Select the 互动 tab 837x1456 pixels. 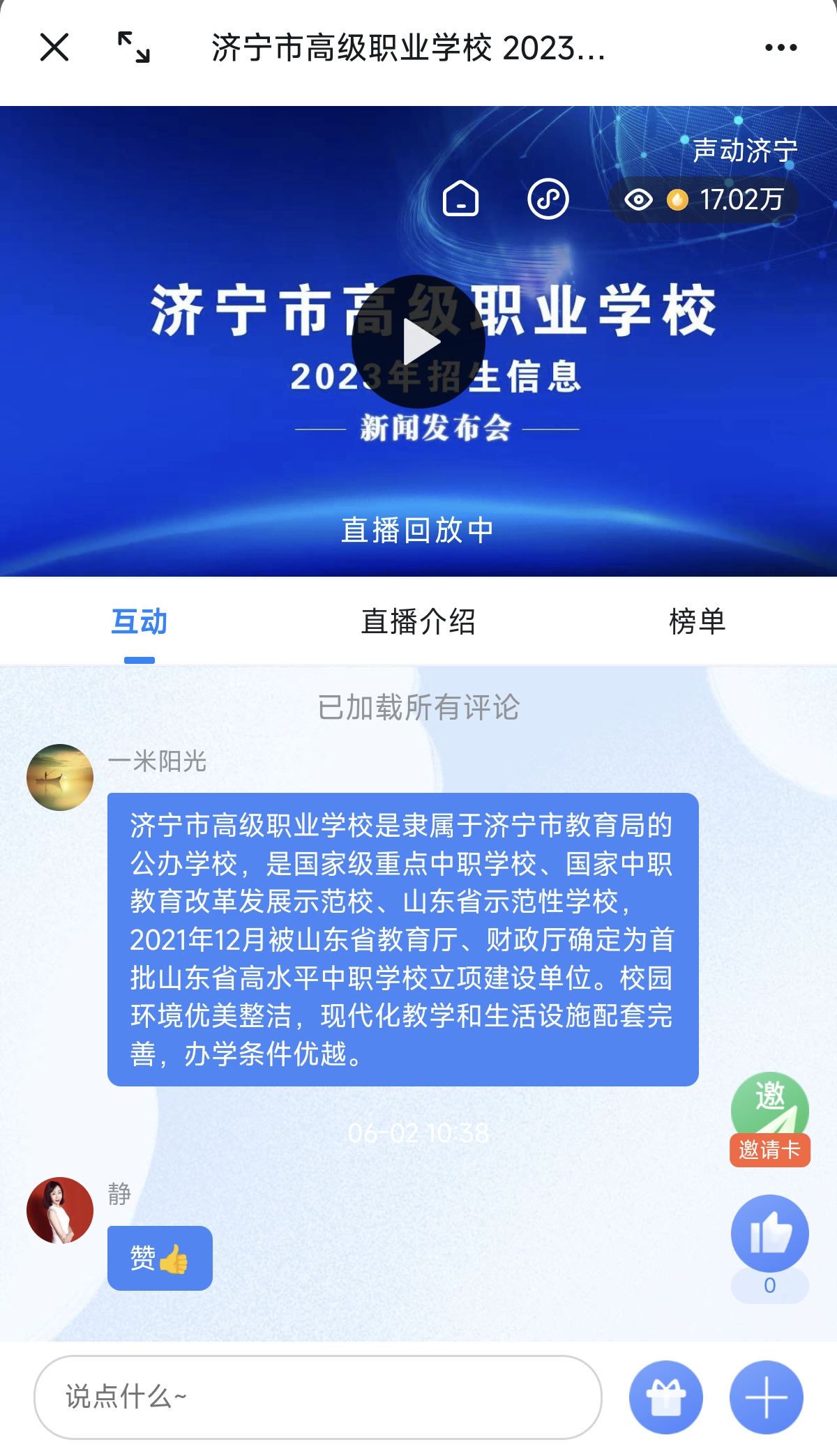coord(139,621)
